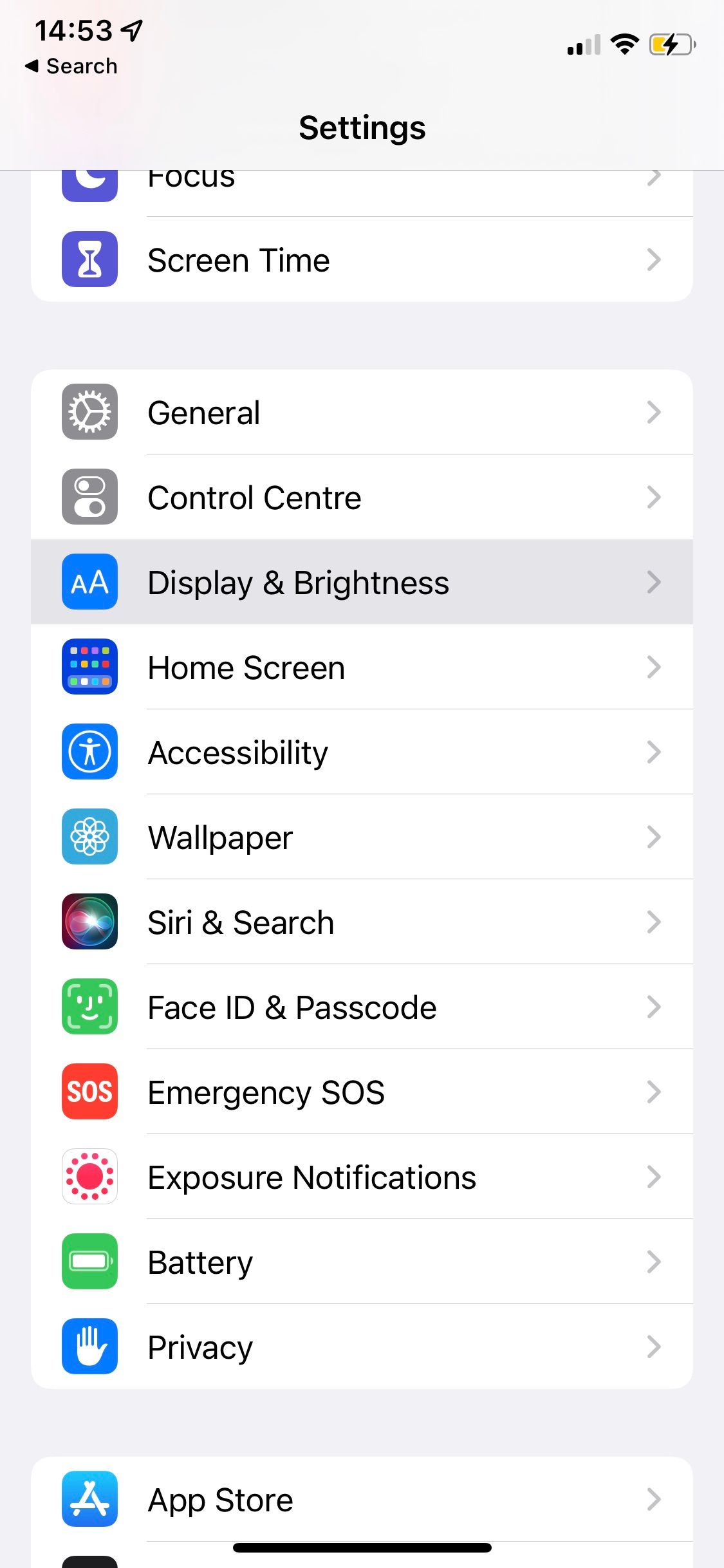Open the Wallpaper flower icon

(x=89, y=837)
